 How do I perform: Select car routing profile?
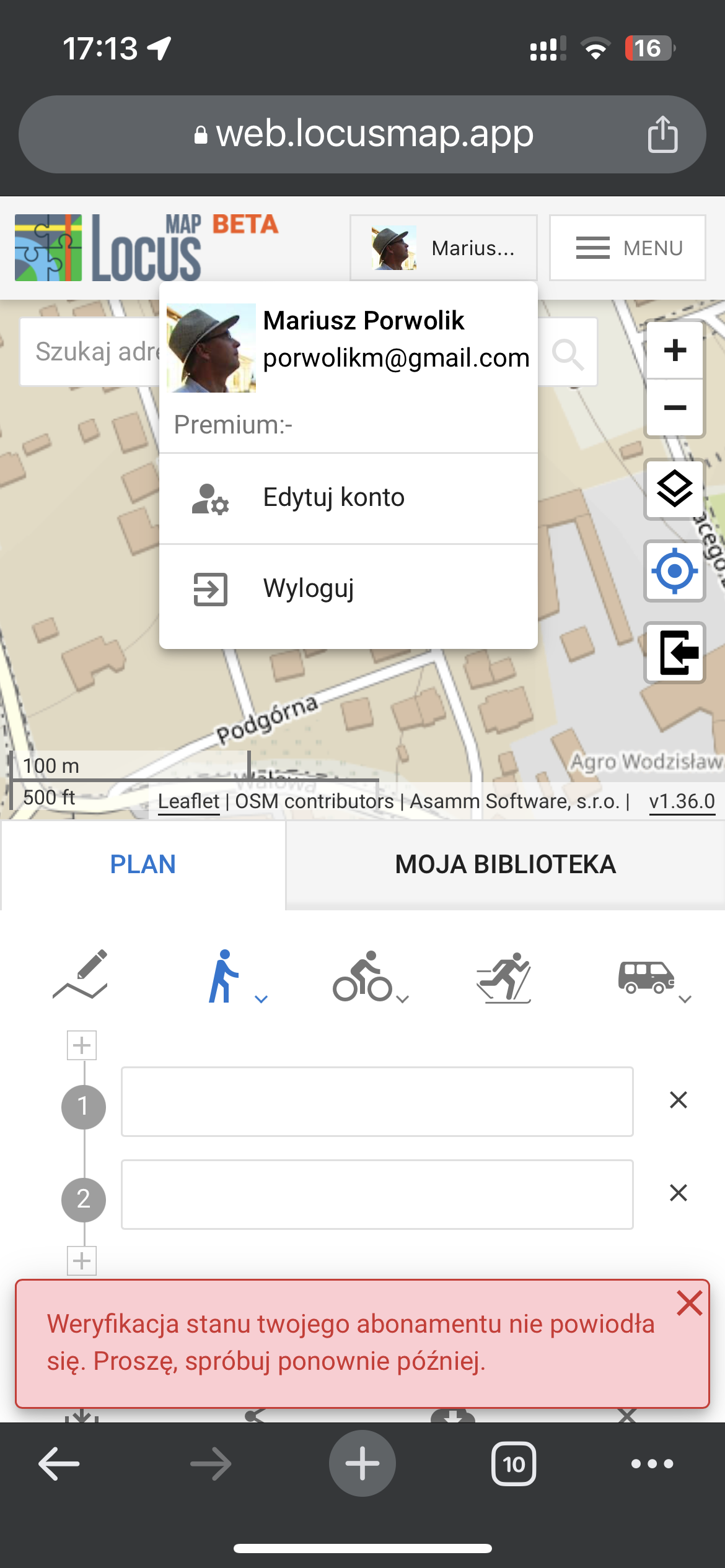646,977
